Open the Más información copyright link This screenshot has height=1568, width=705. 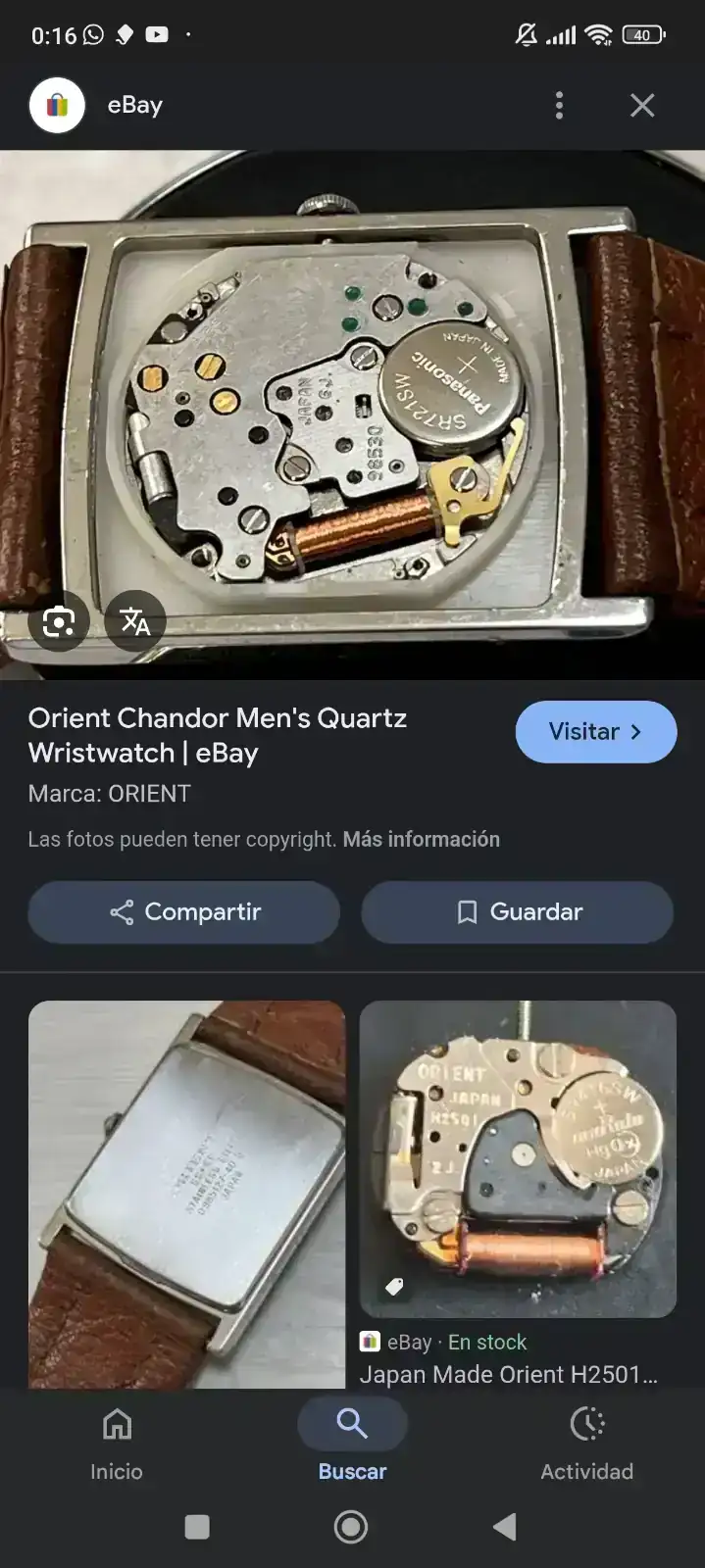tap(421, 839)
